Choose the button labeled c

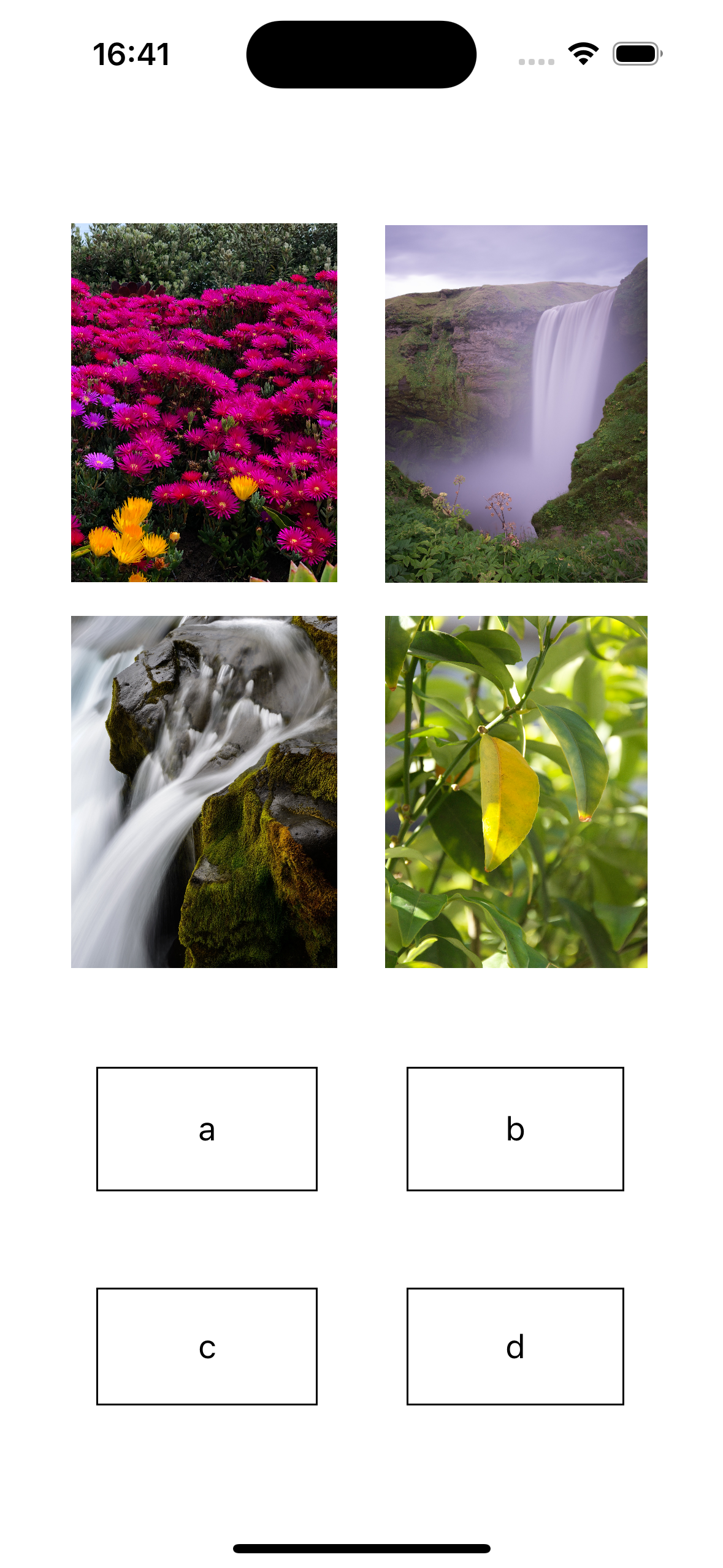[x=207, y=1347]
